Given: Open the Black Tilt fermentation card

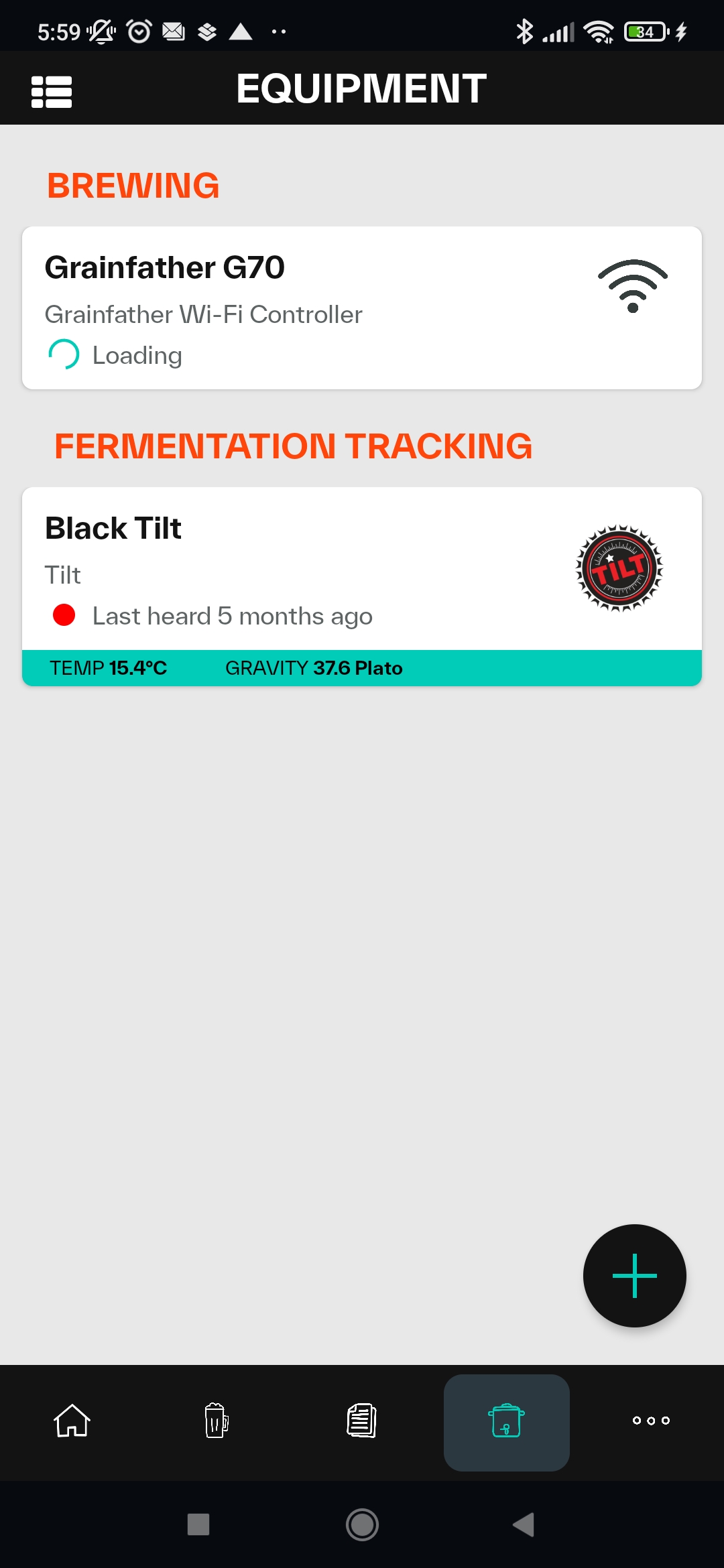Looking at the screenshot, I should 362,570.
